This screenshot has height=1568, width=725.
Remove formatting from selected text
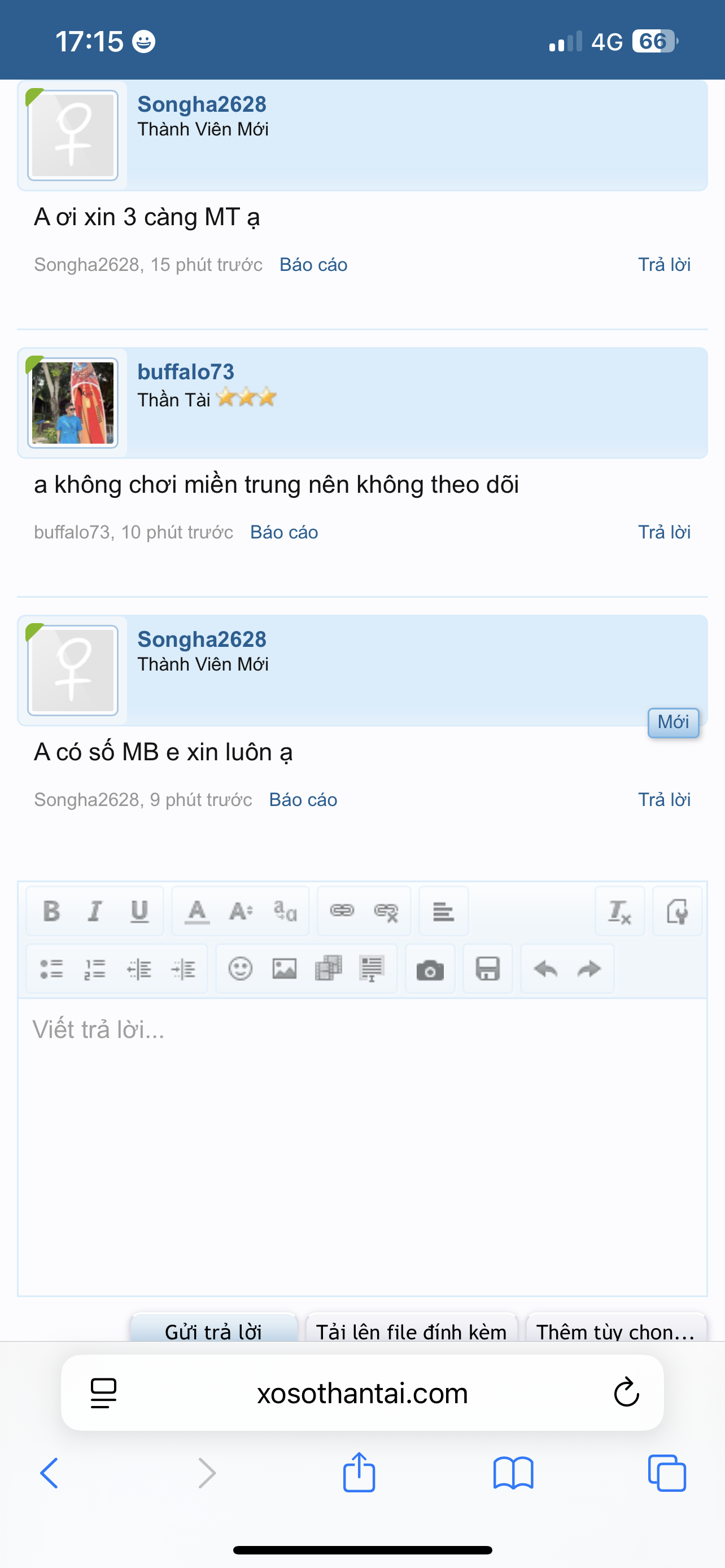tap(619, 911)
